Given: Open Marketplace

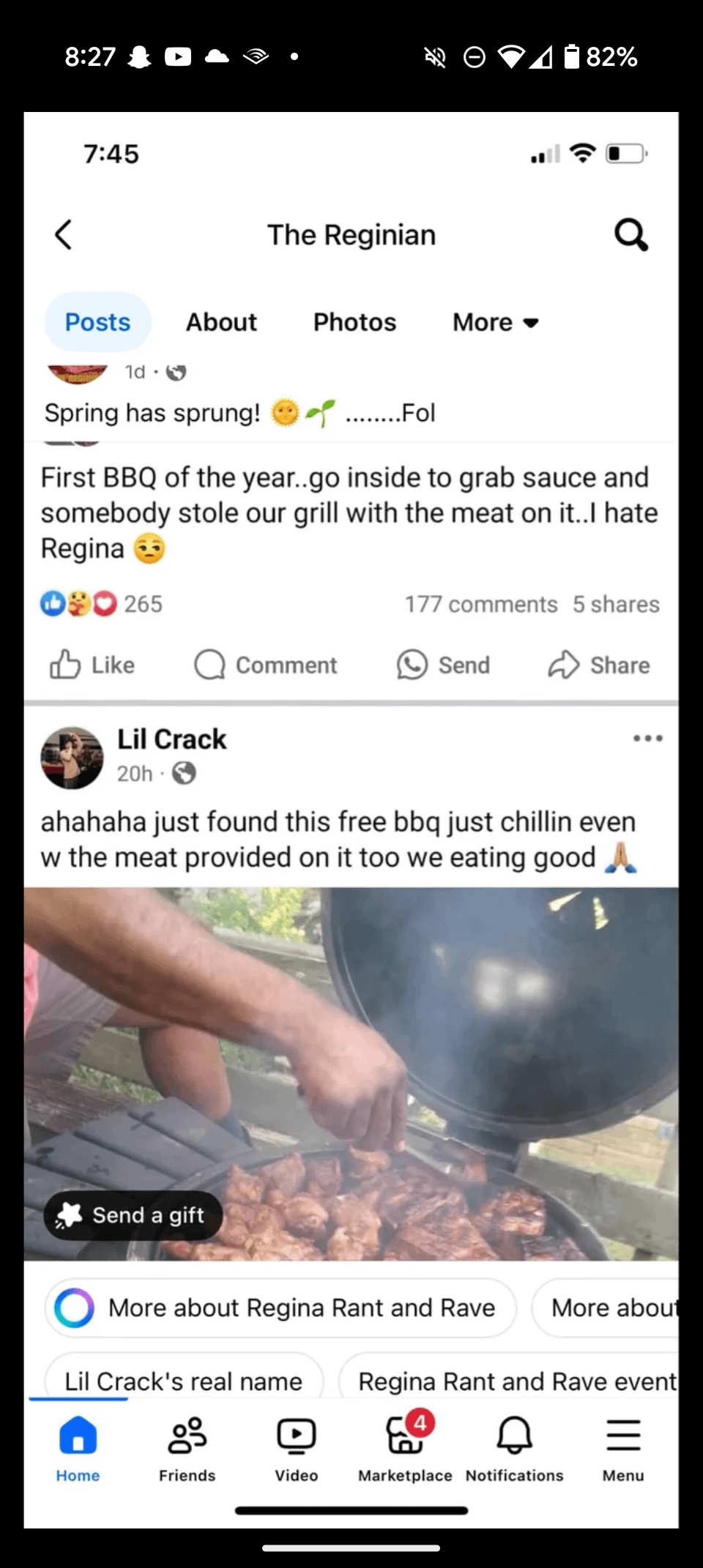Looking at the screenshot, I should click(x=405, y=1447).
